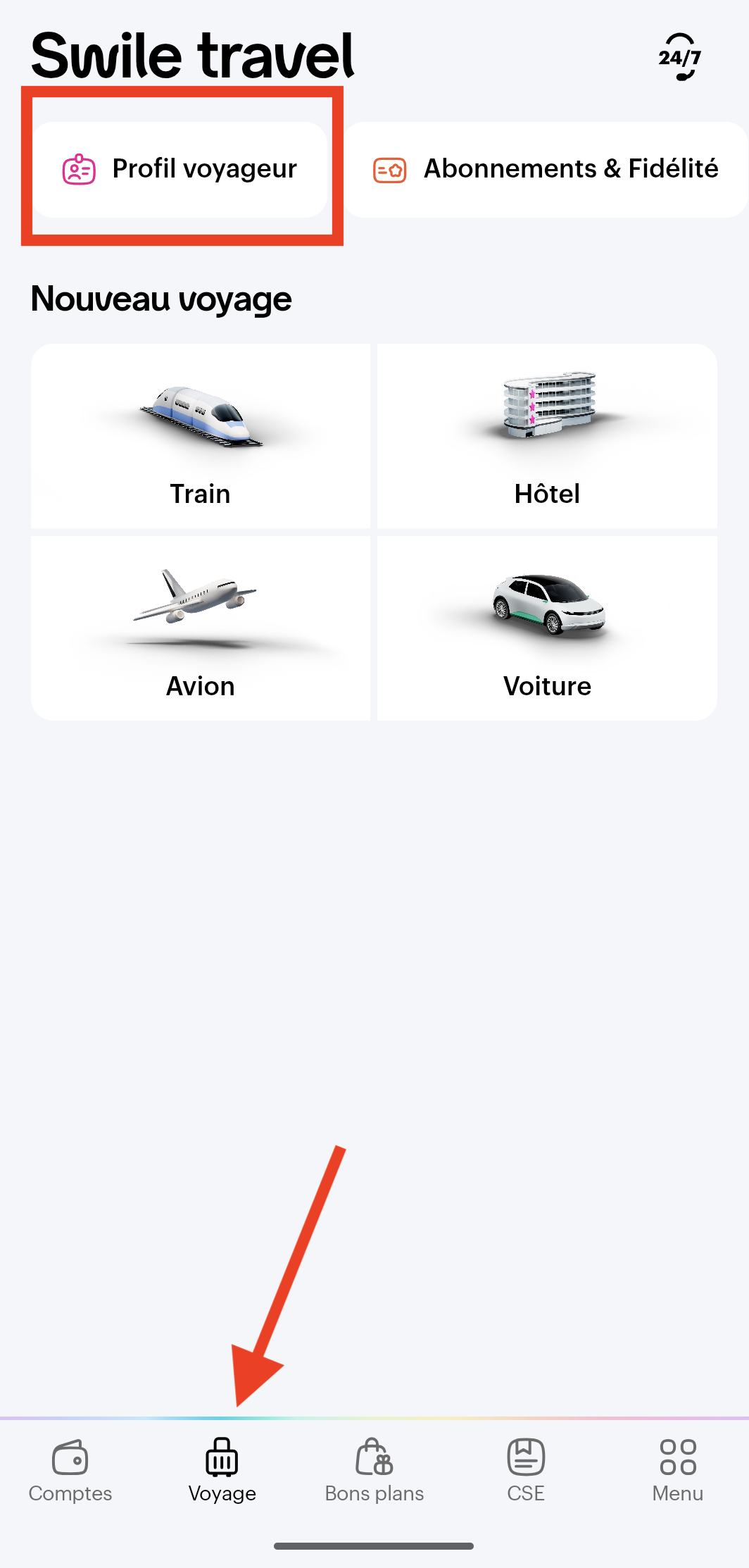
Task: Choose the Voiture rental card
Action: click(x=547, y=628)
